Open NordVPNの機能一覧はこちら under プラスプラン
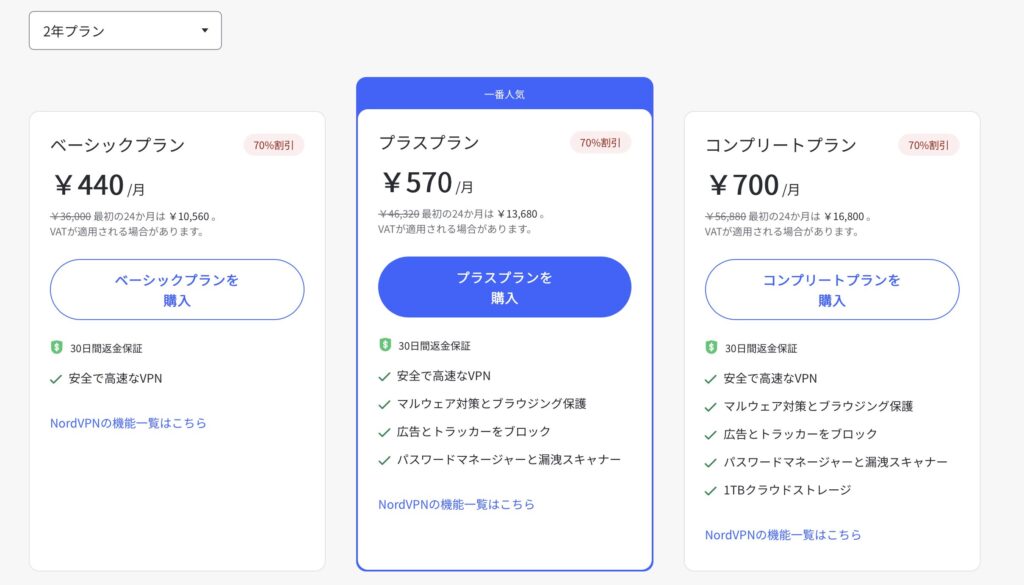Screen dimensions: 1024x585 456,504
